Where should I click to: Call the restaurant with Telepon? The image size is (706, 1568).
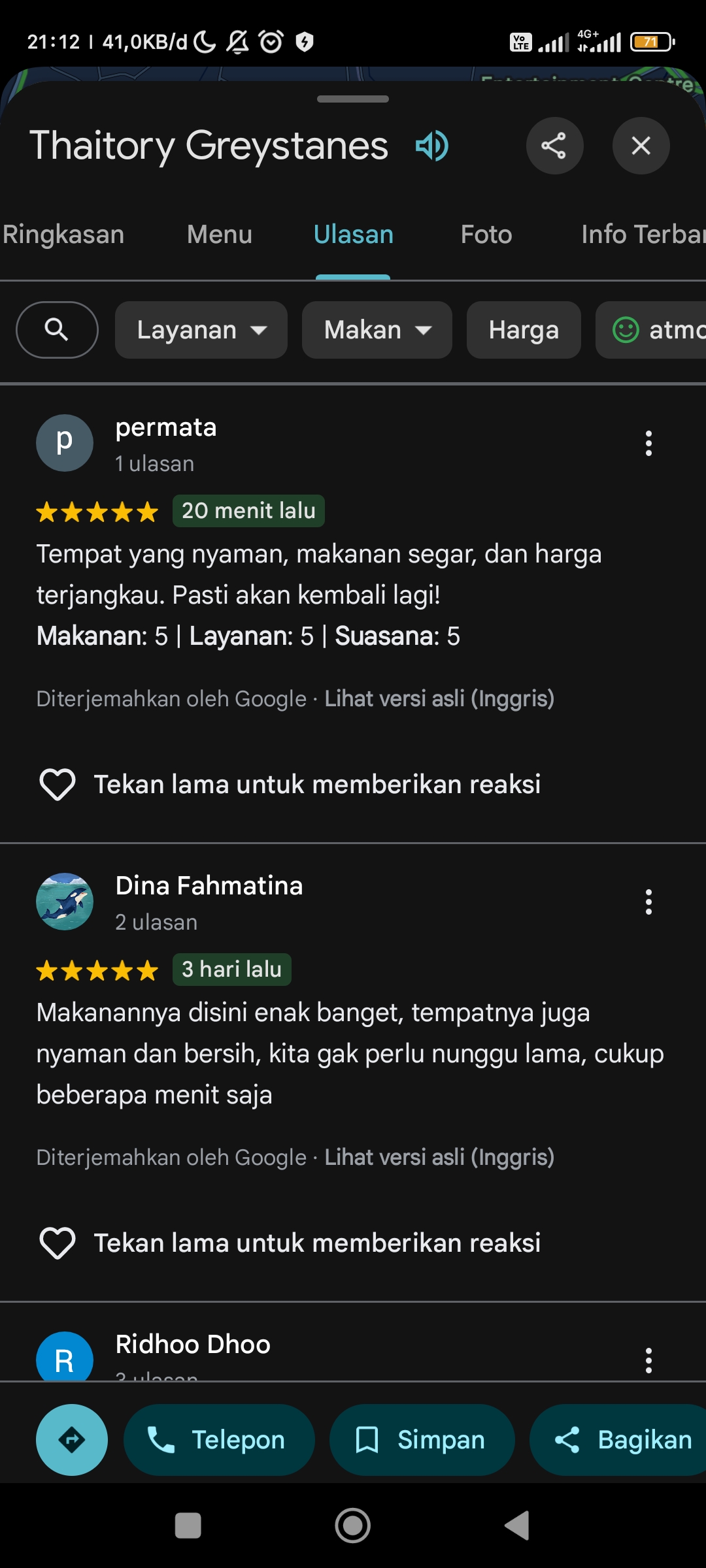tap(219, 1440)
